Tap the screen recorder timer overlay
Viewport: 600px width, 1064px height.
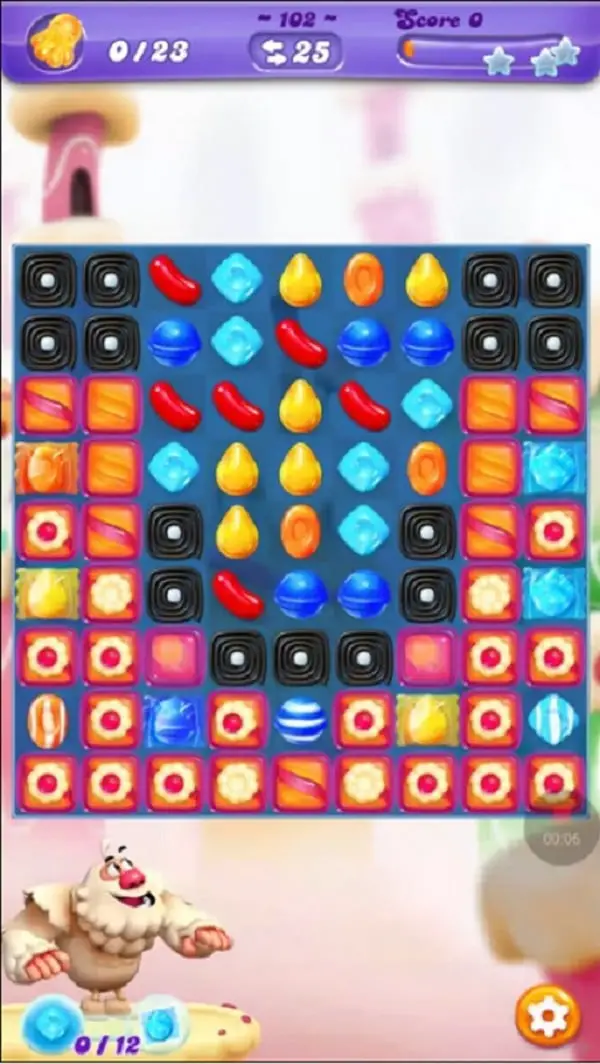[x=561, y=839]
